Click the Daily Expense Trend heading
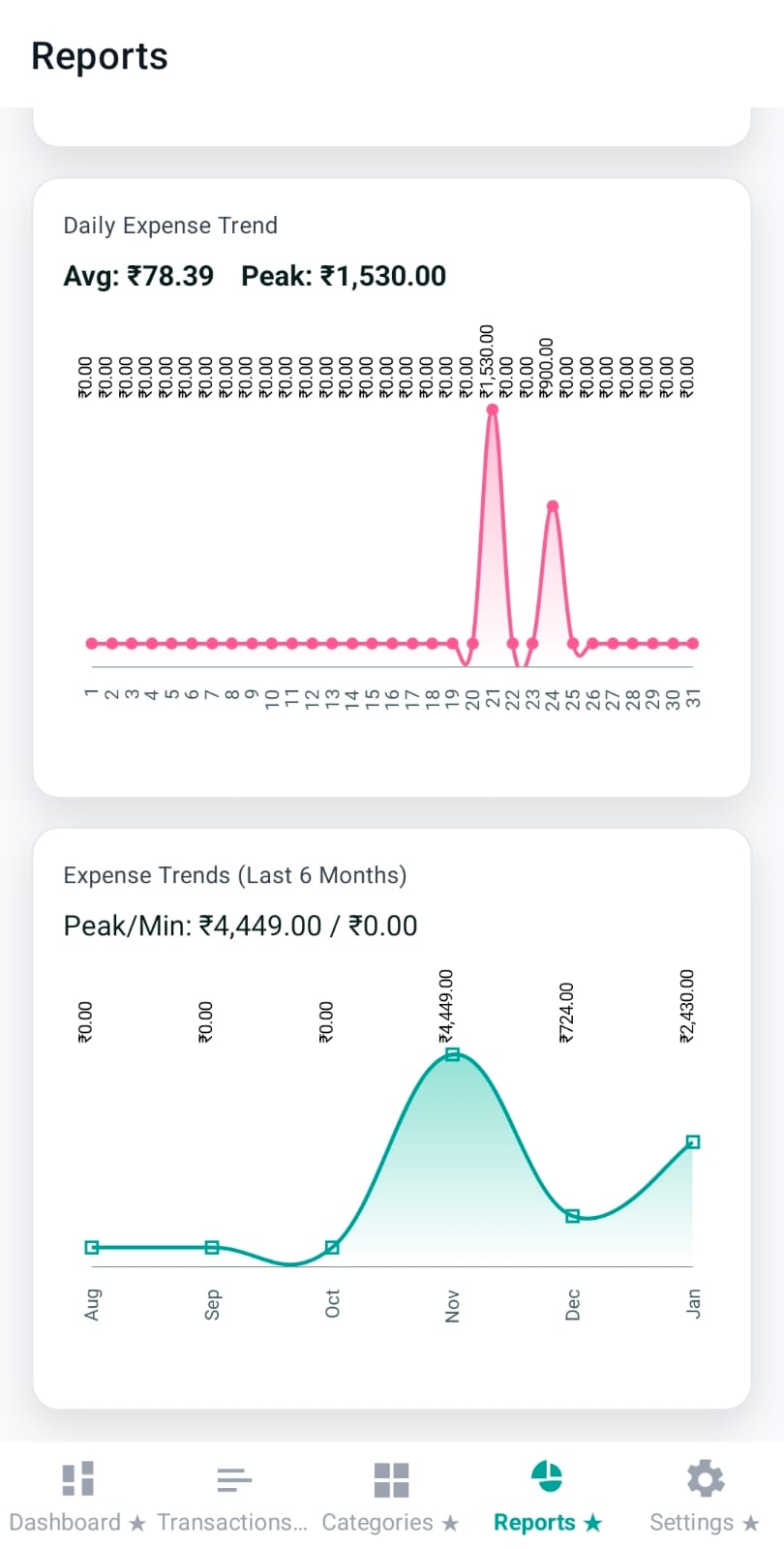The width and height of the screenshot is (784, 1549). (170, 226)
